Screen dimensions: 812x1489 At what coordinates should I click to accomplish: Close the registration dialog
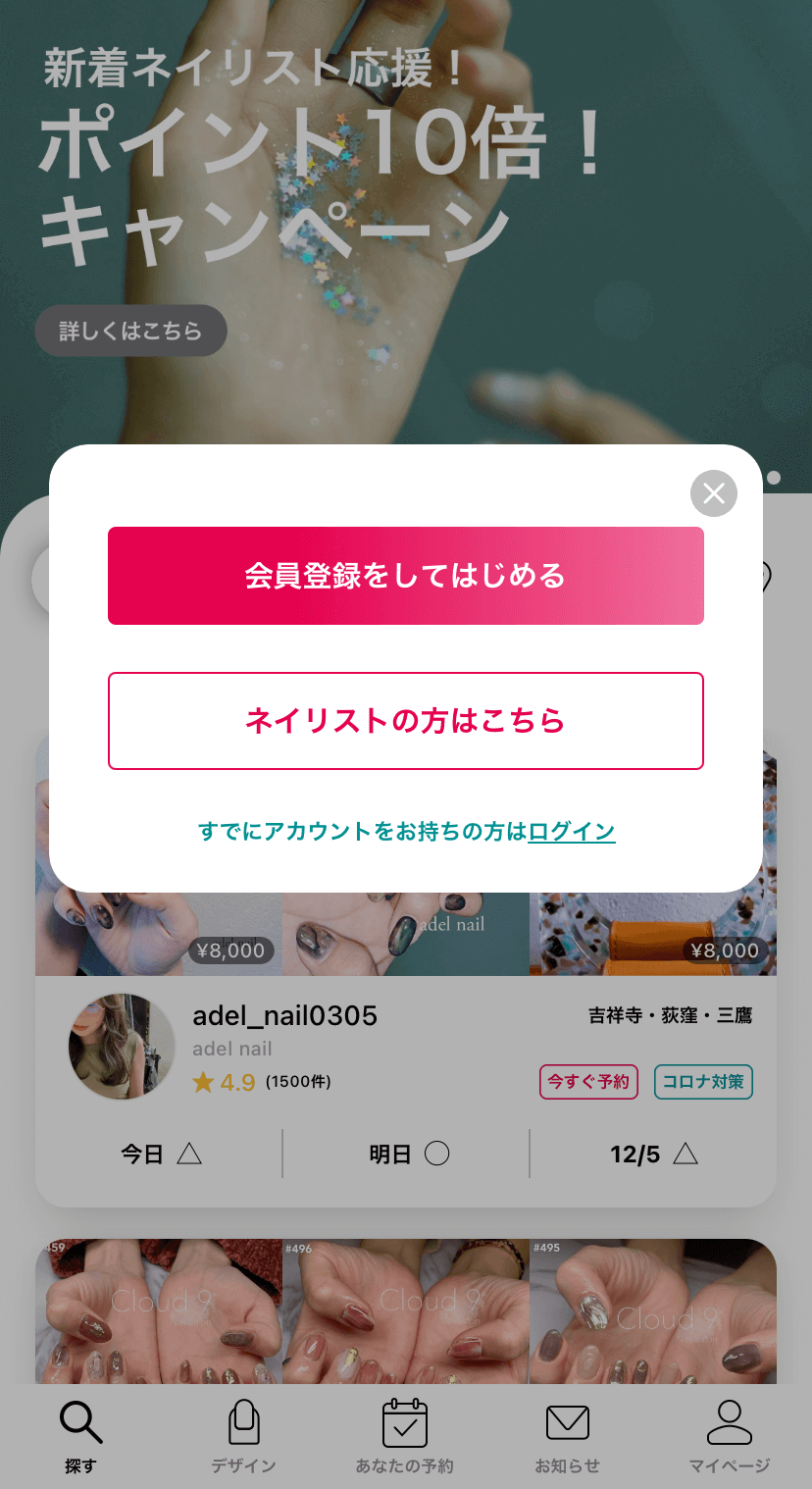(x=713, y=493)
